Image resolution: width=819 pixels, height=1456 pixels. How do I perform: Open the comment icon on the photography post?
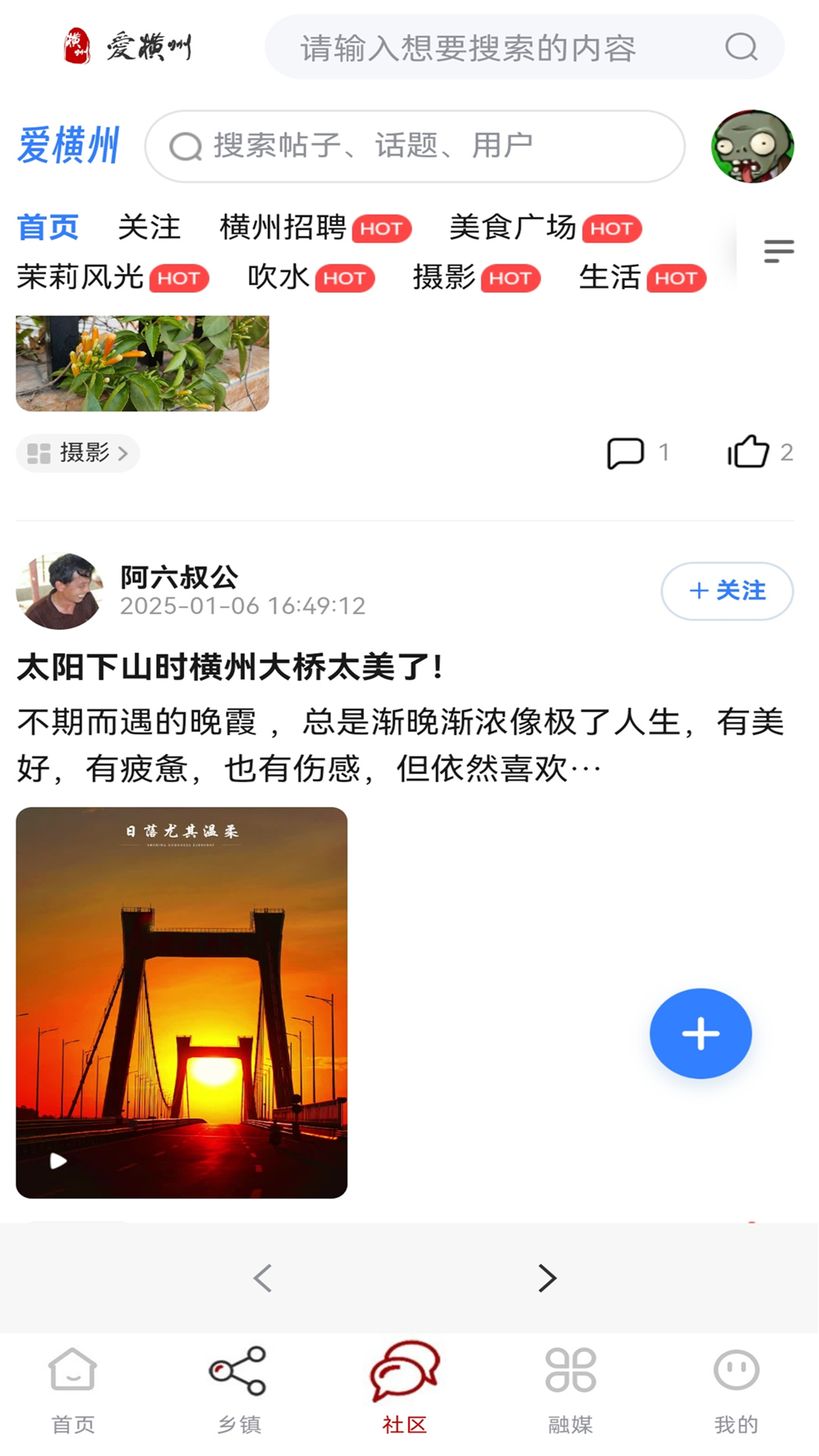click(x=626, y=453)
